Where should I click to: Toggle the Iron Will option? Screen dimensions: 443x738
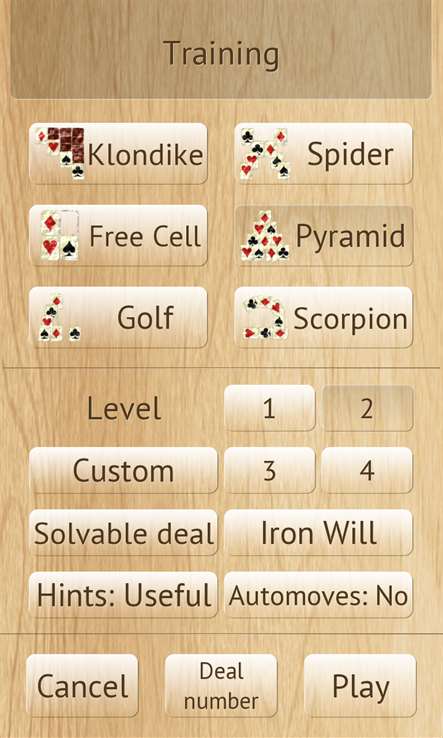[318, 532]
